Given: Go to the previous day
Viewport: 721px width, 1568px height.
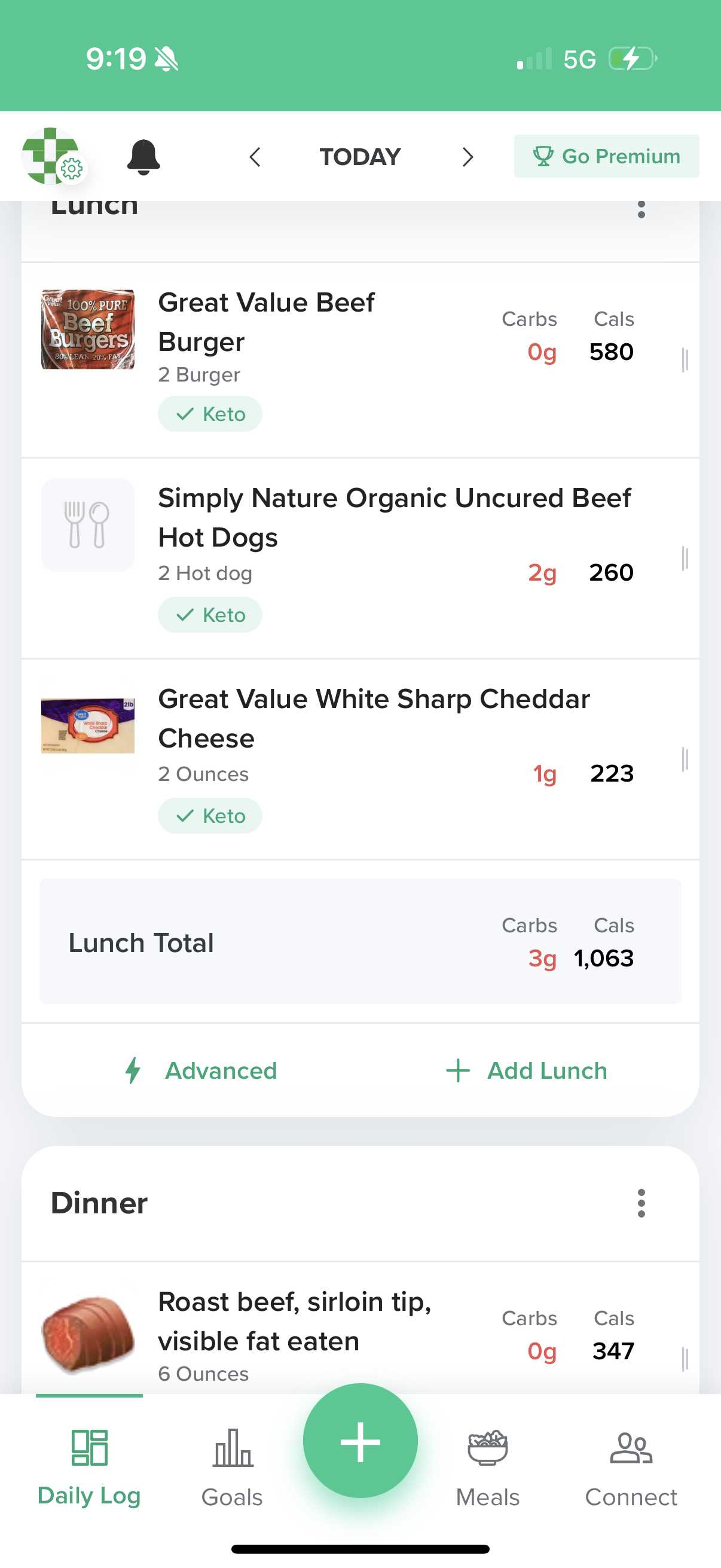Looking at the screenshot, I should click(x=255, y=157).
